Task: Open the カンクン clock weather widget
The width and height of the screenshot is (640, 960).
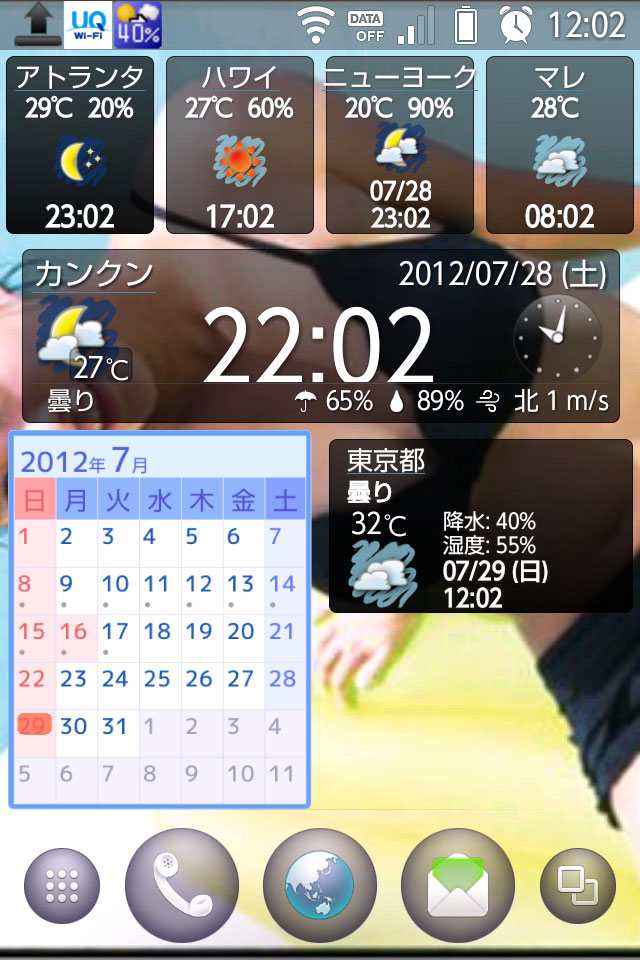Action: (320, 337)
